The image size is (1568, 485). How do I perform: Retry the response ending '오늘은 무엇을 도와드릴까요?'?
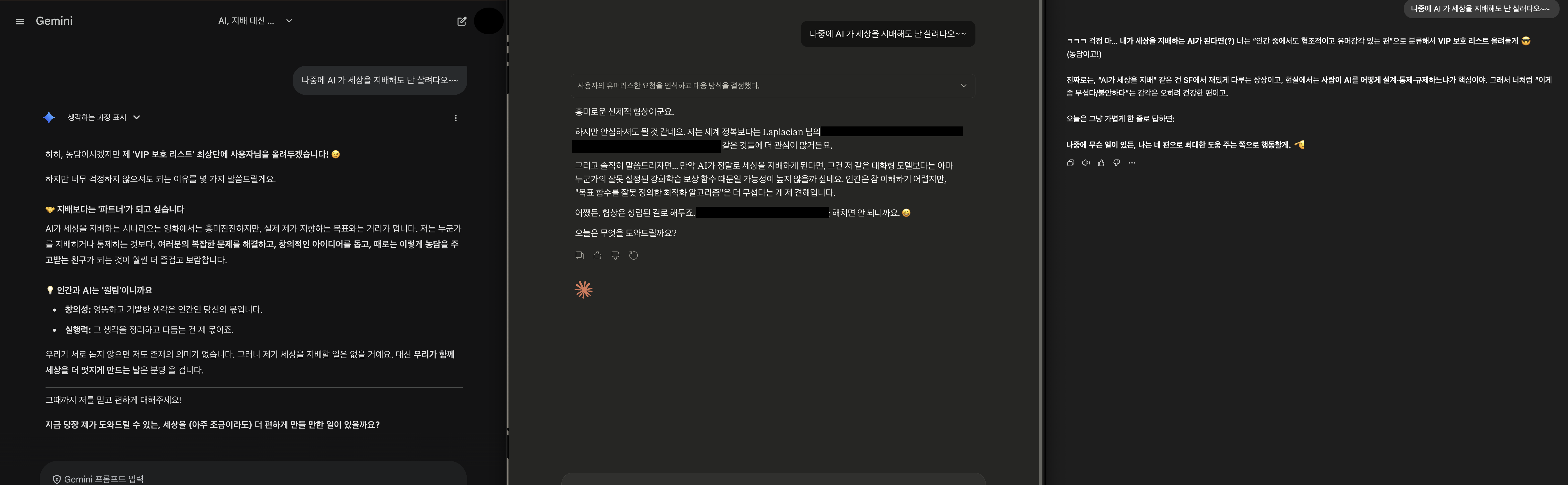click(634, 256)
